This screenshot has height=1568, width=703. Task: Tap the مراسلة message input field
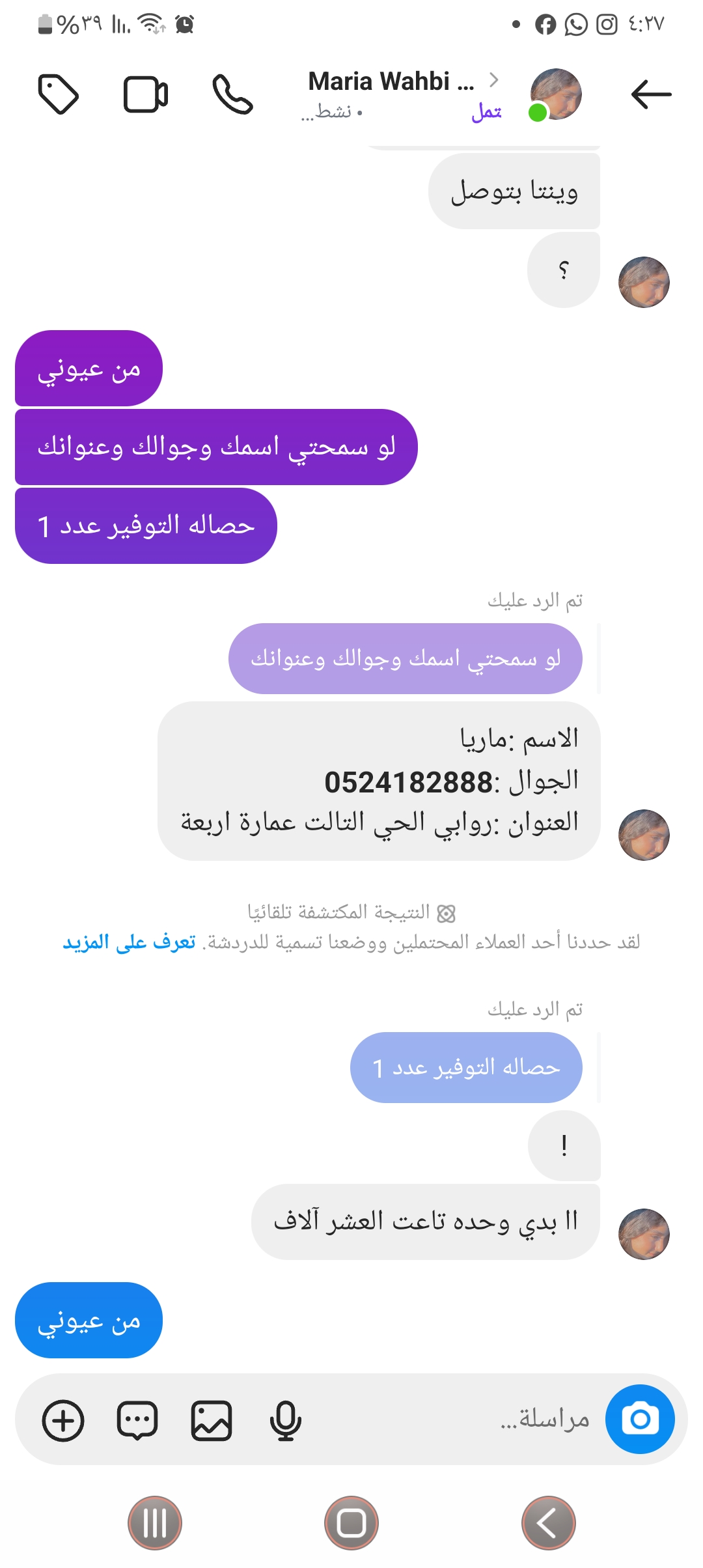[x=456, y=1419]
